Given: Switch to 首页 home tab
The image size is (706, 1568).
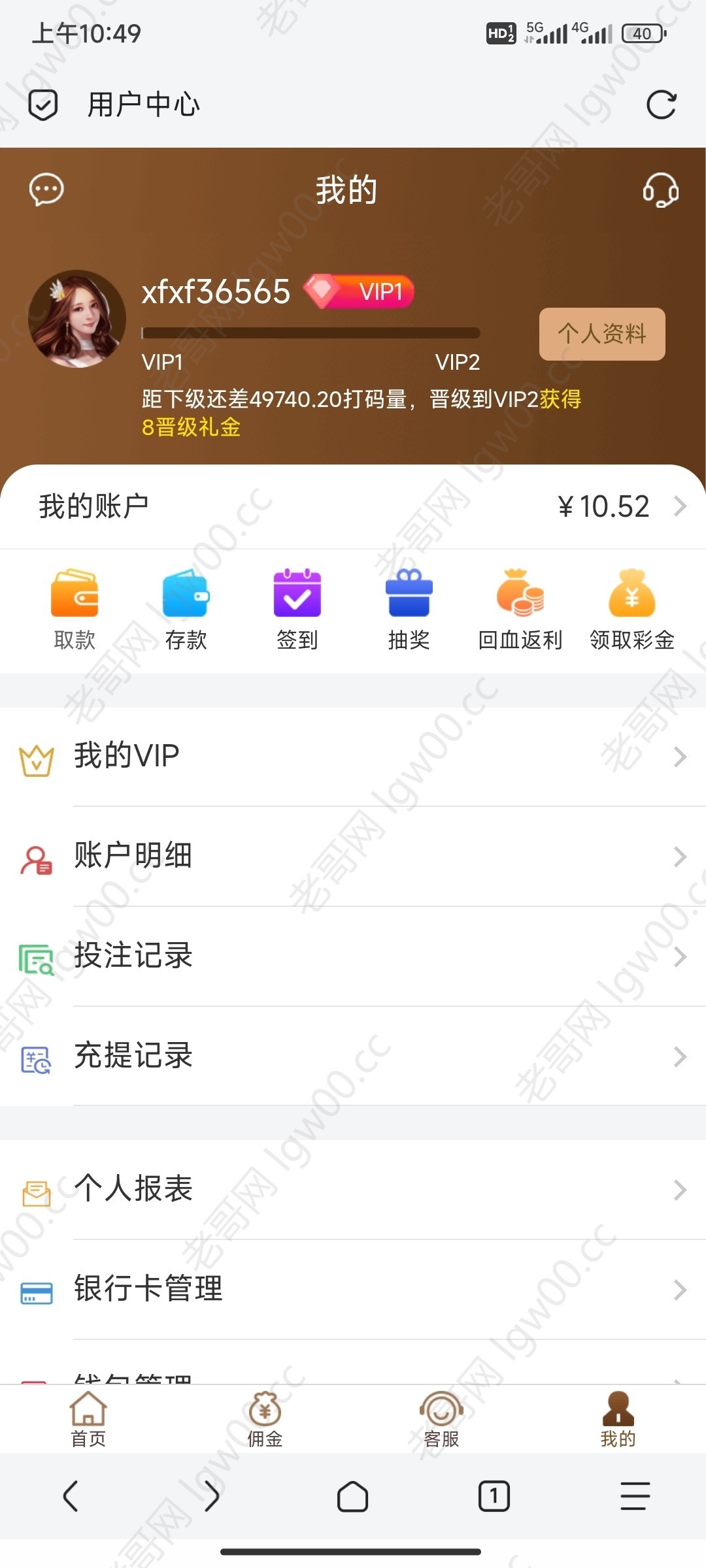Looking at the screenshot, I should click(x=88, y=1419).
